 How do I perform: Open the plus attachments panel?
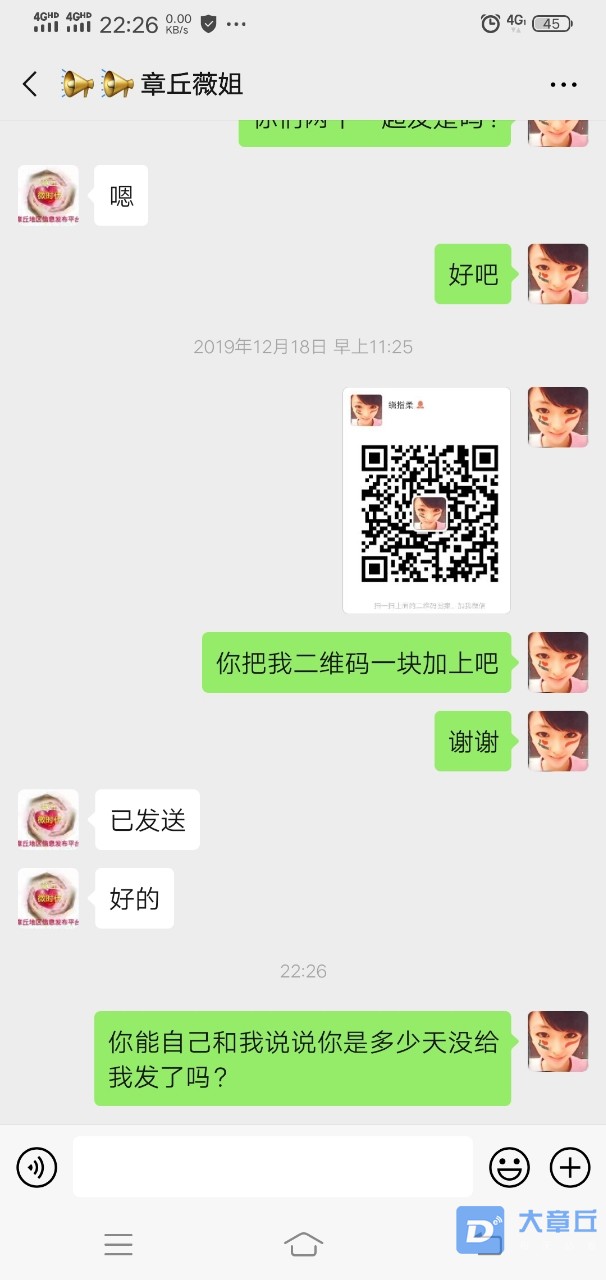click(570, 1167)
